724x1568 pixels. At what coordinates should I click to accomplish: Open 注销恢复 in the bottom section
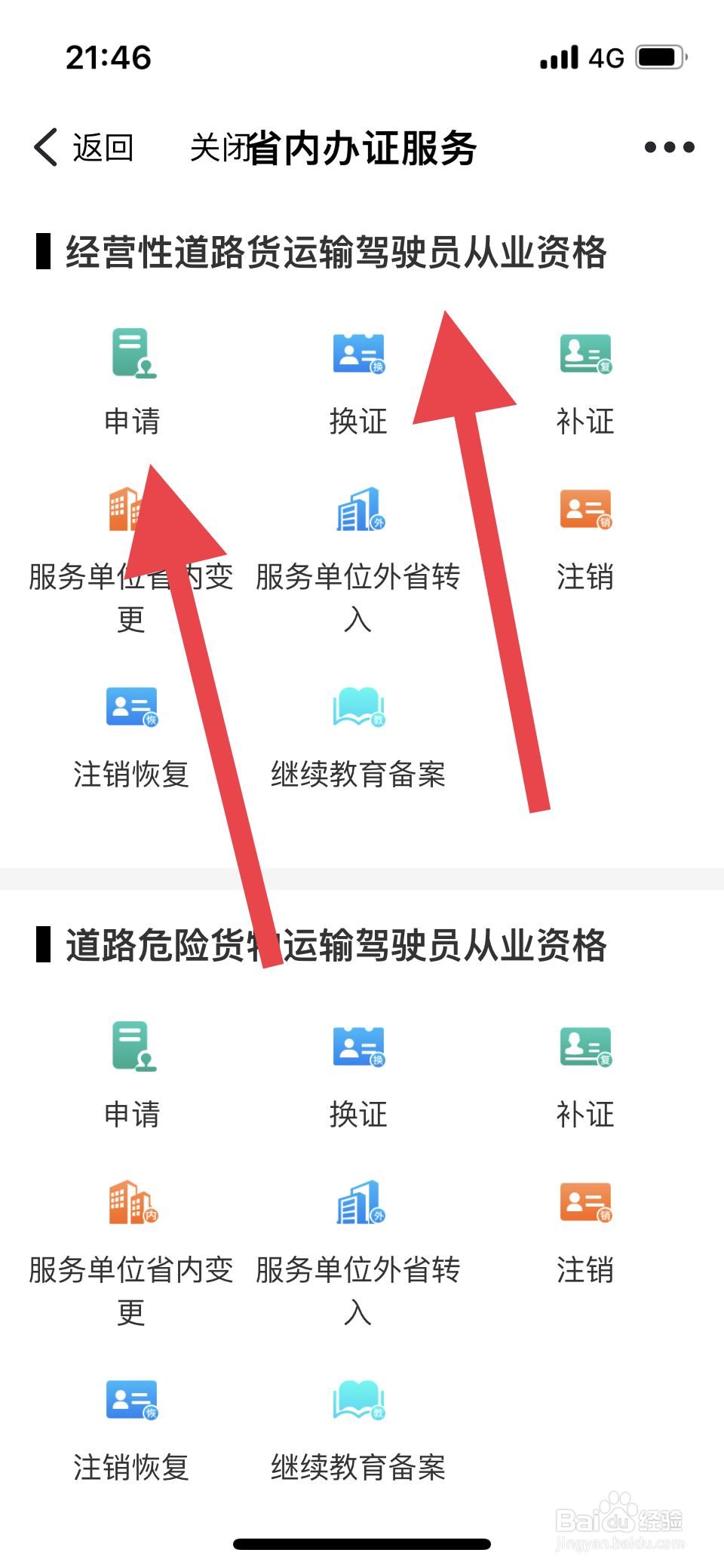pyautogui.click(x=132, y=1425)
